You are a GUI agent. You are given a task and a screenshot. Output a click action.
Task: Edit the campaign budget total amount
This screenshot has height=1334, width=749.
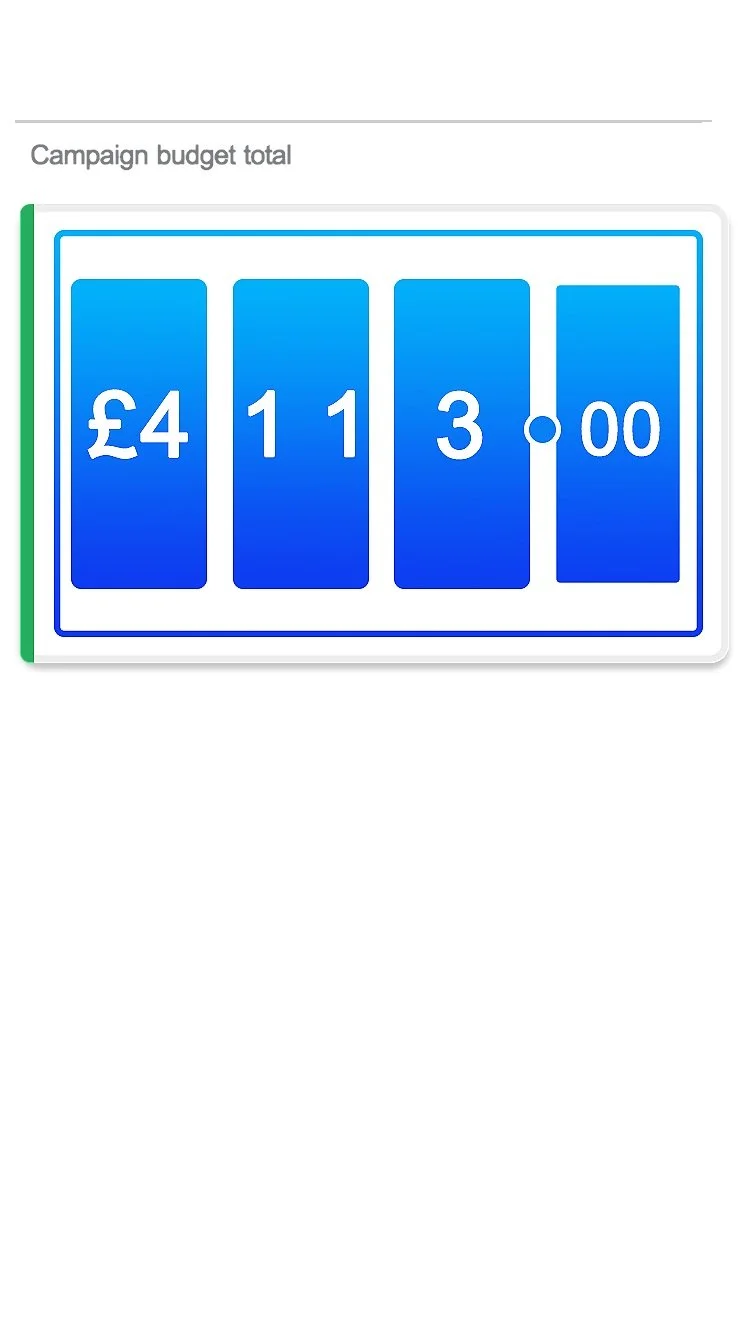point(378,433)
